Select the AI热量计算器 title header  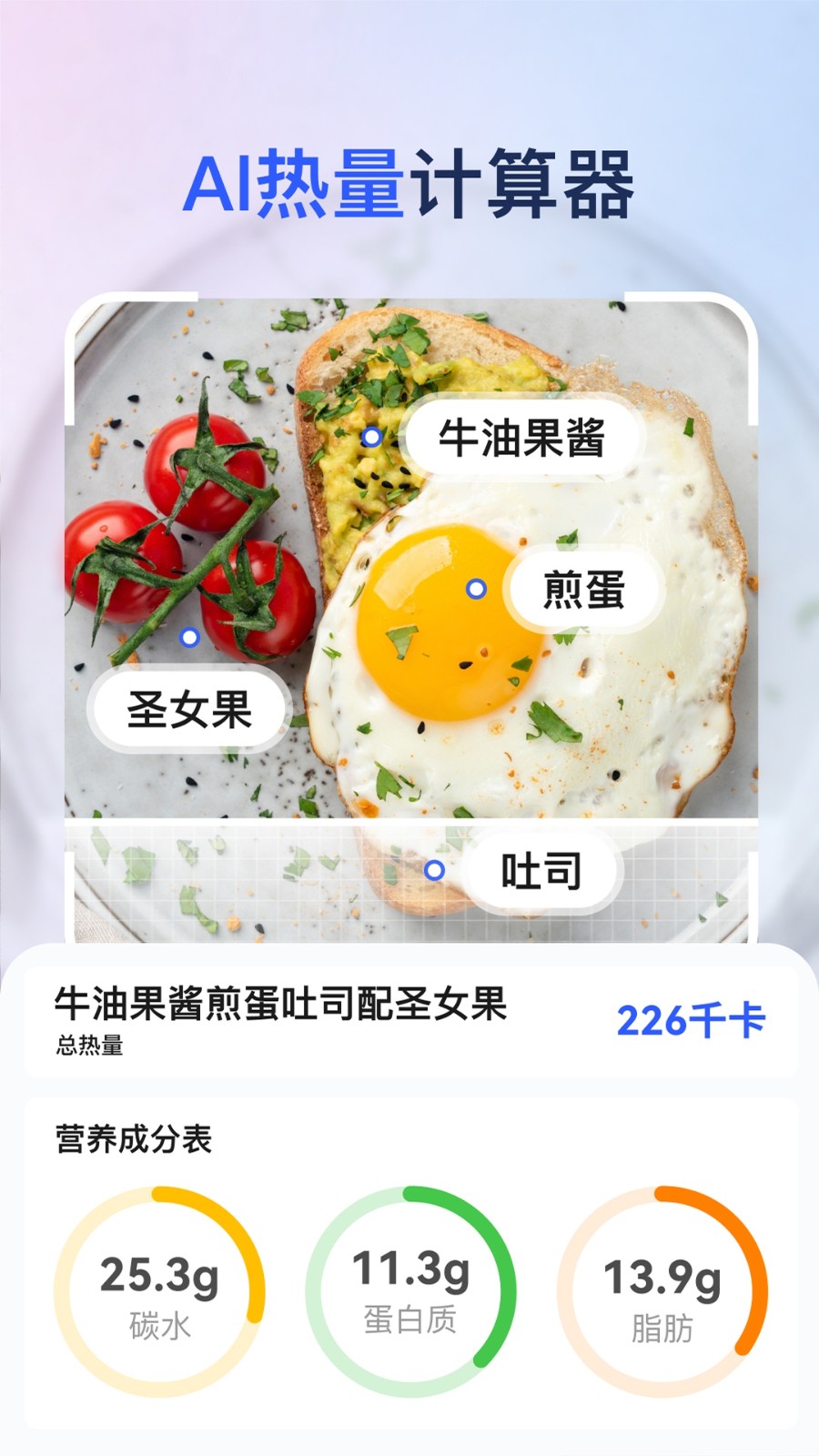pos(409,180)
